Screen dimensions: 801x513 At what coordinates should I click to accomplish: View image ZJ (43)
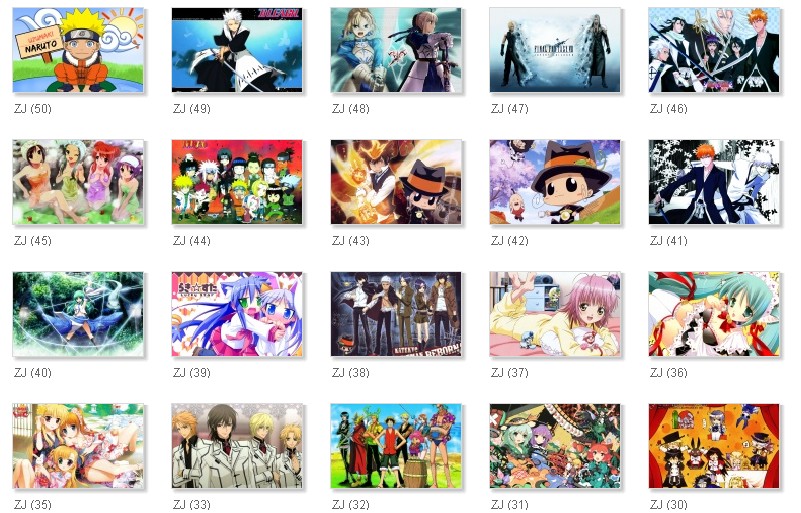pyautogui.click(x=396, y=182)
